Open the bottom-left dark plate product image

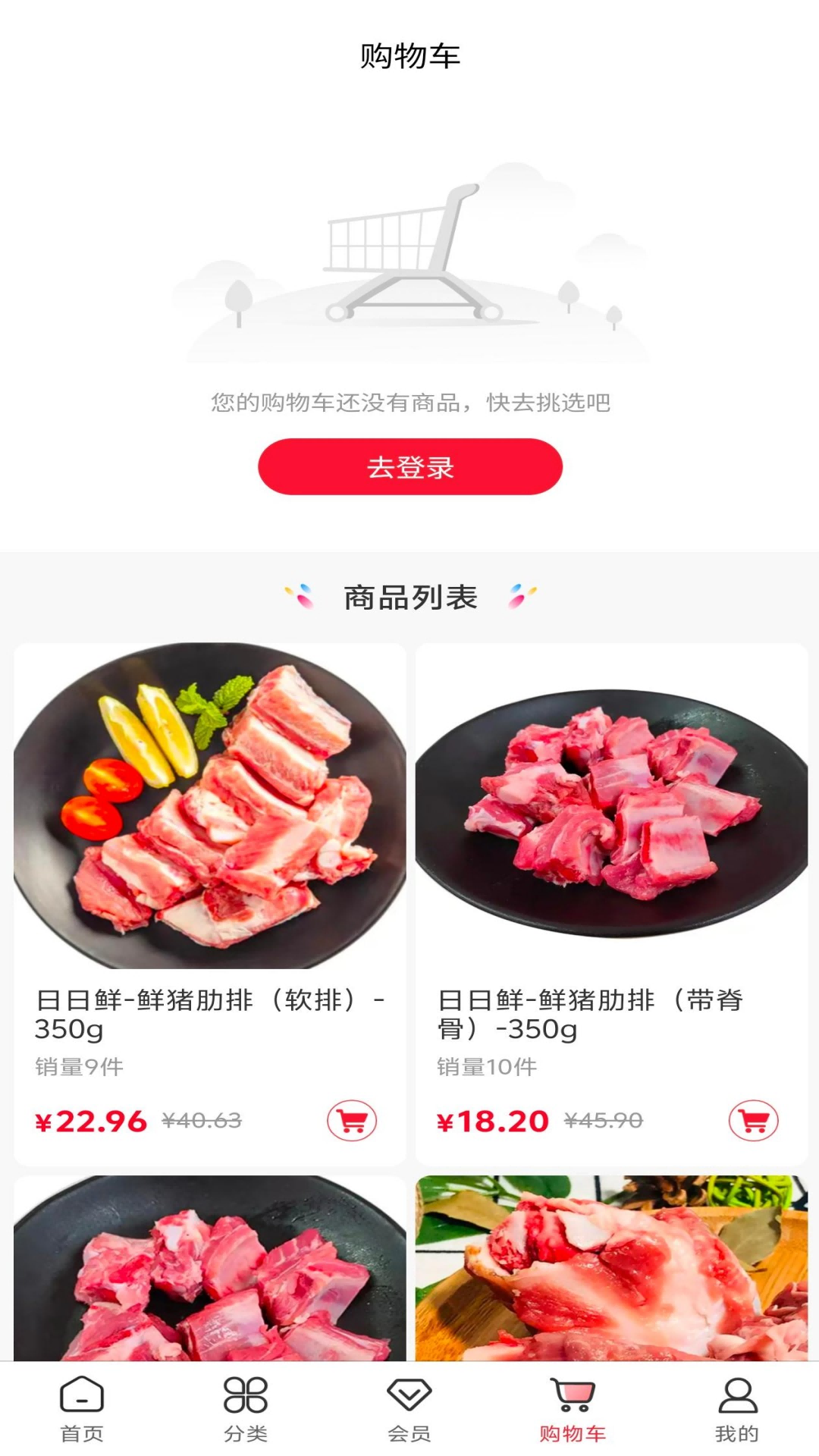point(210,1282)
